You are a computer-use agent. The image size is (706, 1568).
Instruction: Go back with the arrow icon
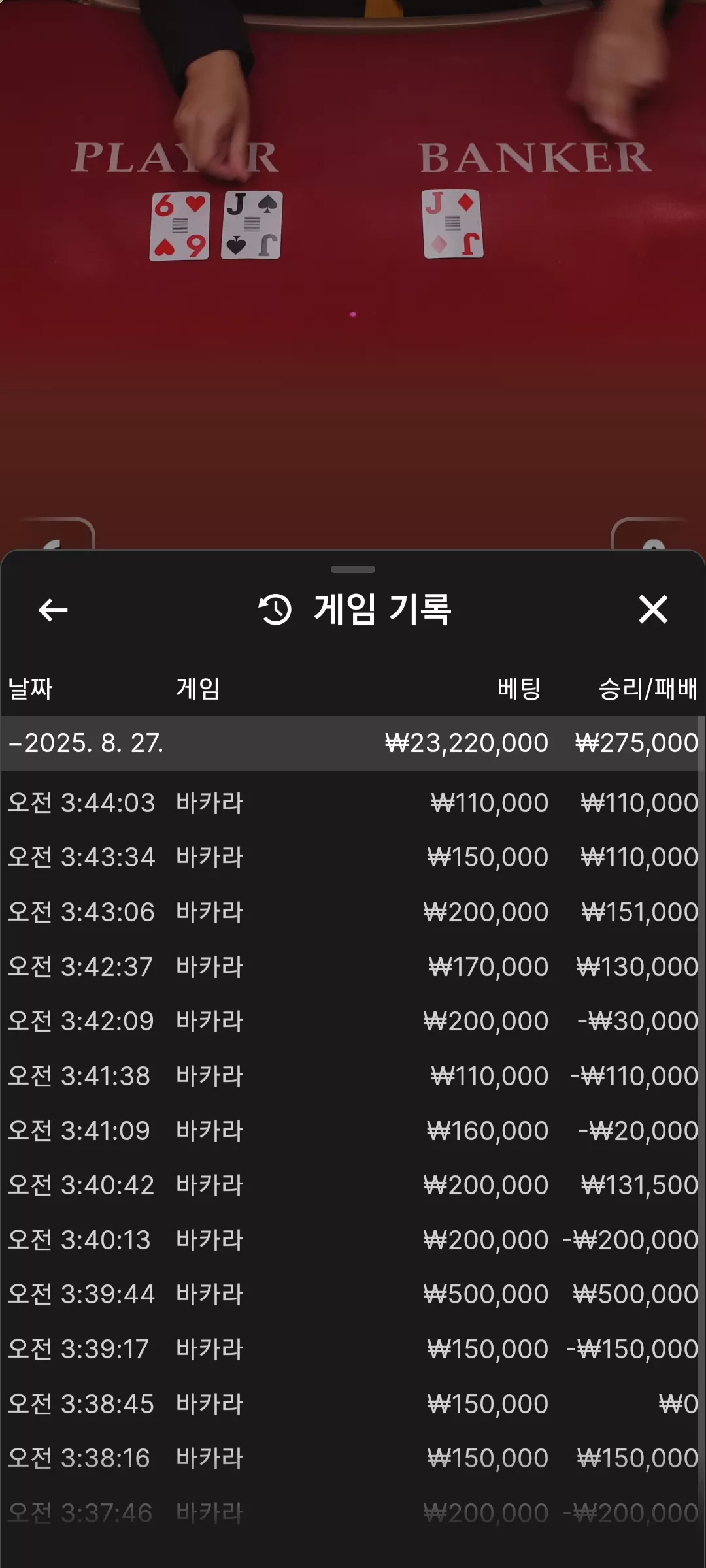(53, 610)
